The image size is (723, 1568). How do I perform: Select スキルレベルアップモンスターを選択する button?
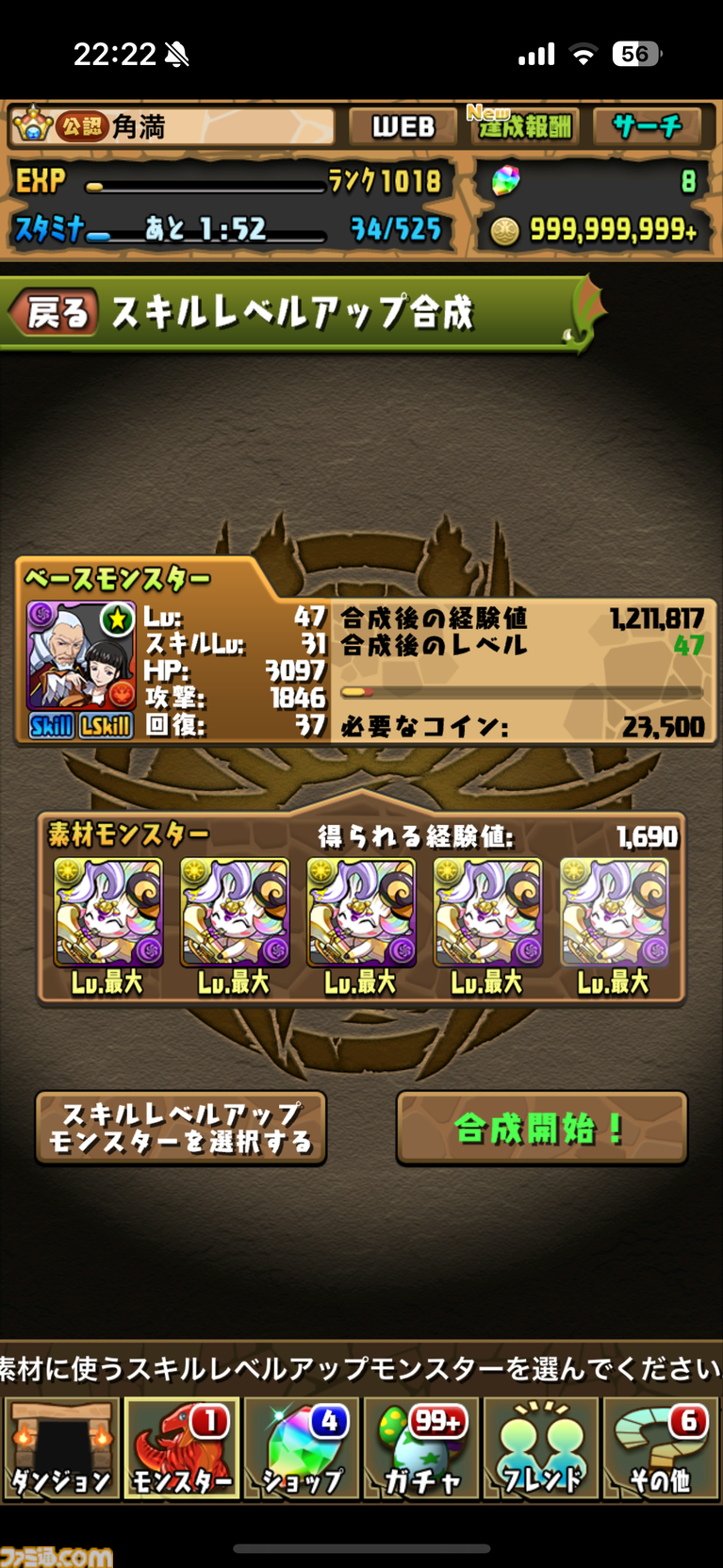181,1128
